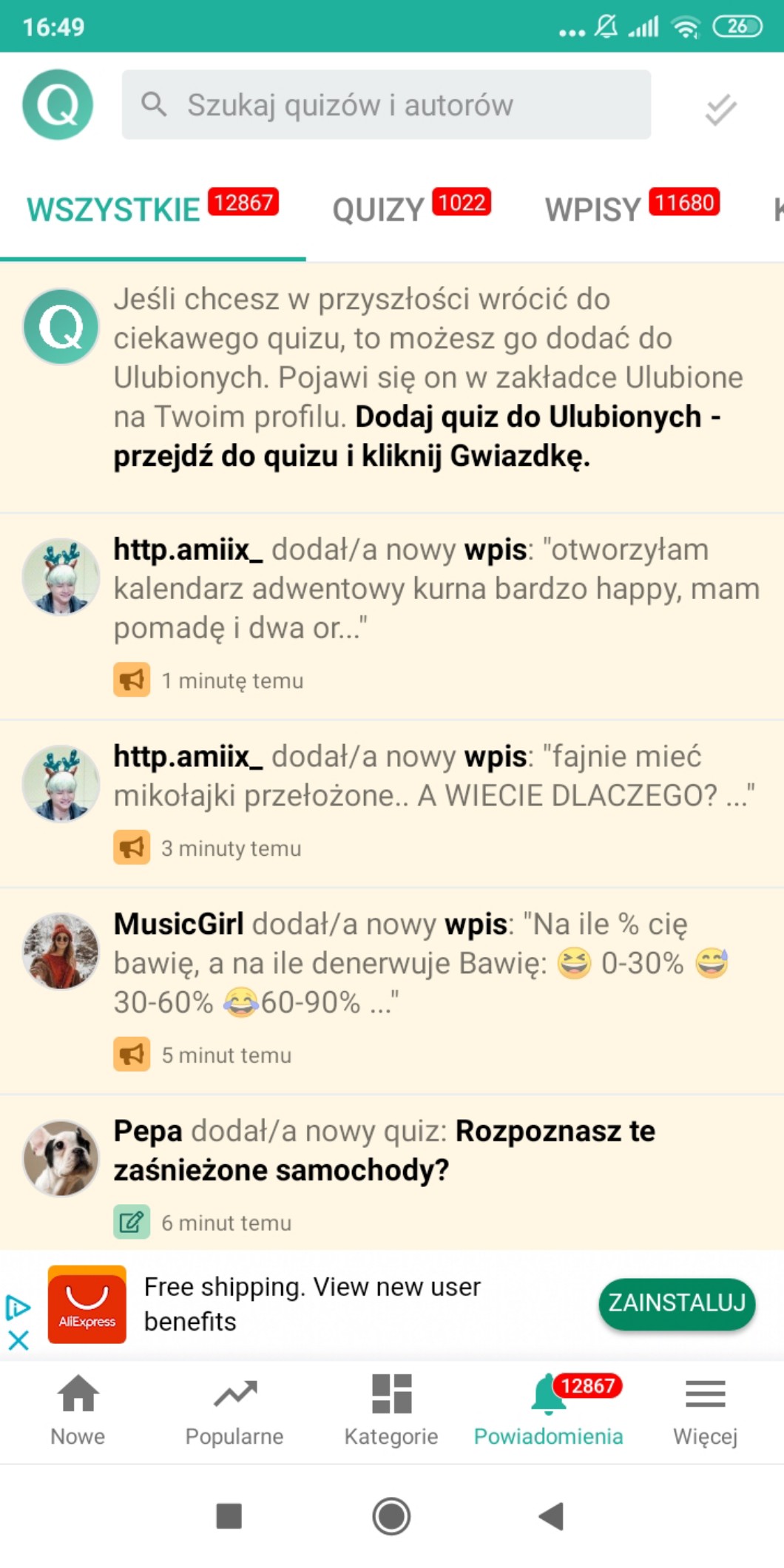Tap the Q logo in the app bar

pos(58,105)
